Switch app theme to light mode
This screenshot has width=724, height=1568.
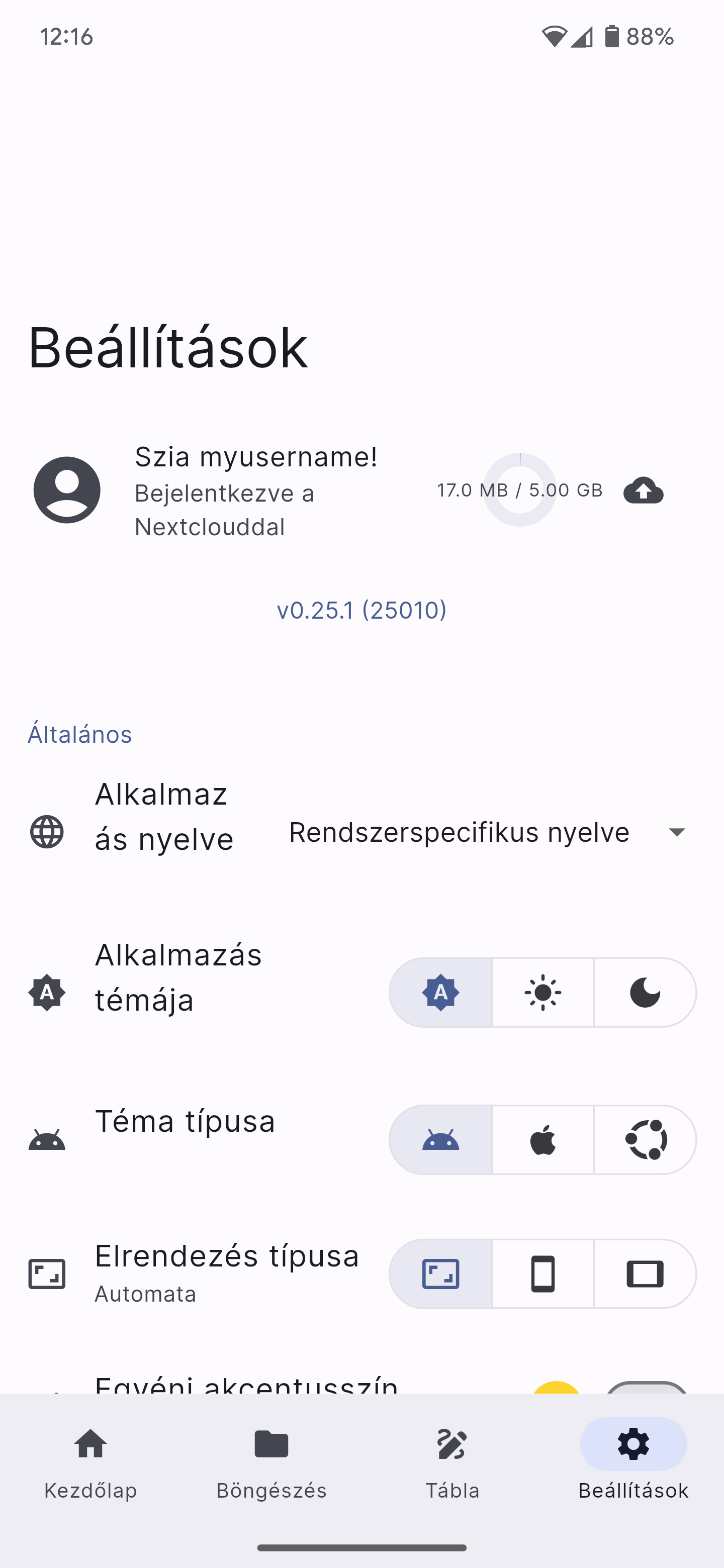point(542,992)
